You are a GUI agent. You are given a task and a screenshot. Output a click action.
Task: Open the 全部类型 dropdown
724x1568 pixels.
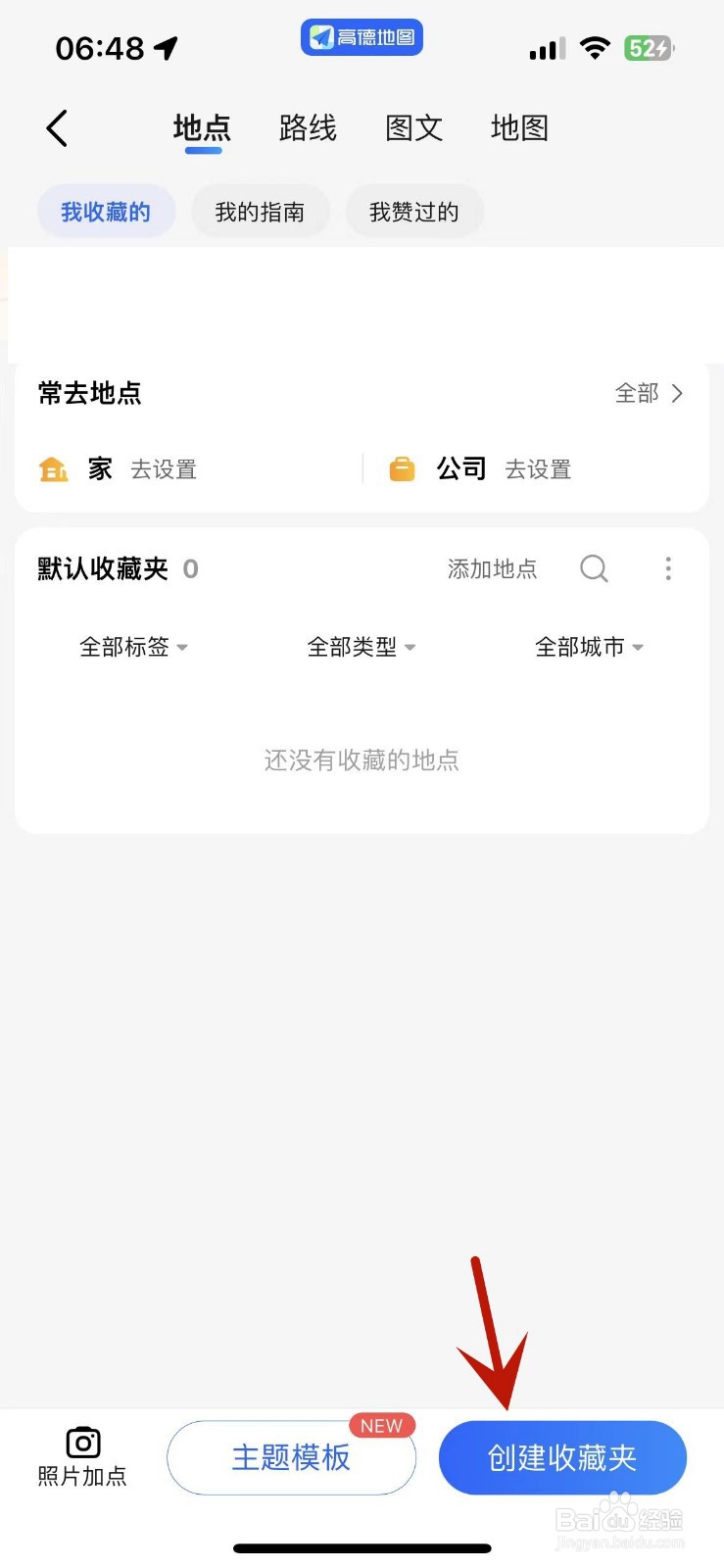pos(361,647)
